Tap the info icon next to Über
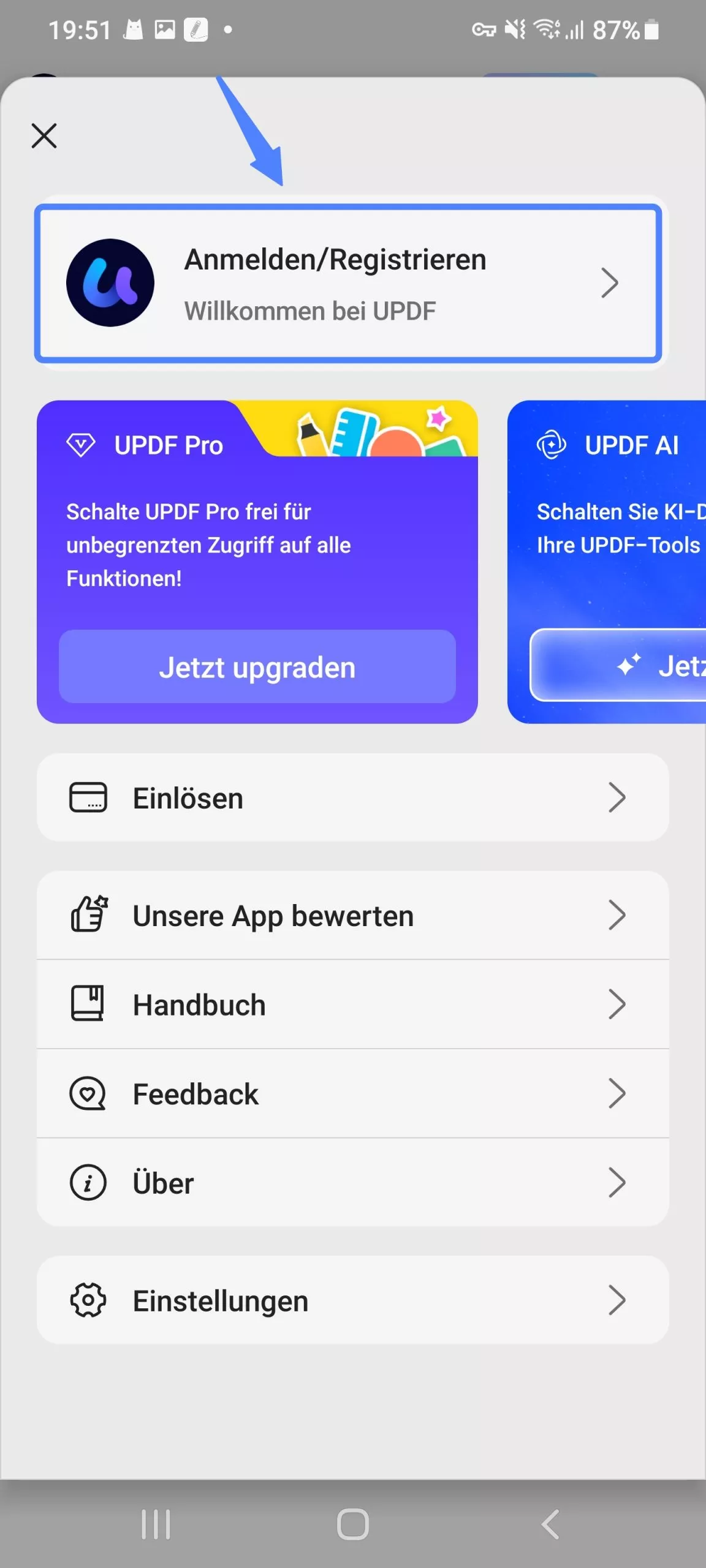The width and height of the screenshot is (706, 1568). pyautogui.click(x=88, y=1182)
